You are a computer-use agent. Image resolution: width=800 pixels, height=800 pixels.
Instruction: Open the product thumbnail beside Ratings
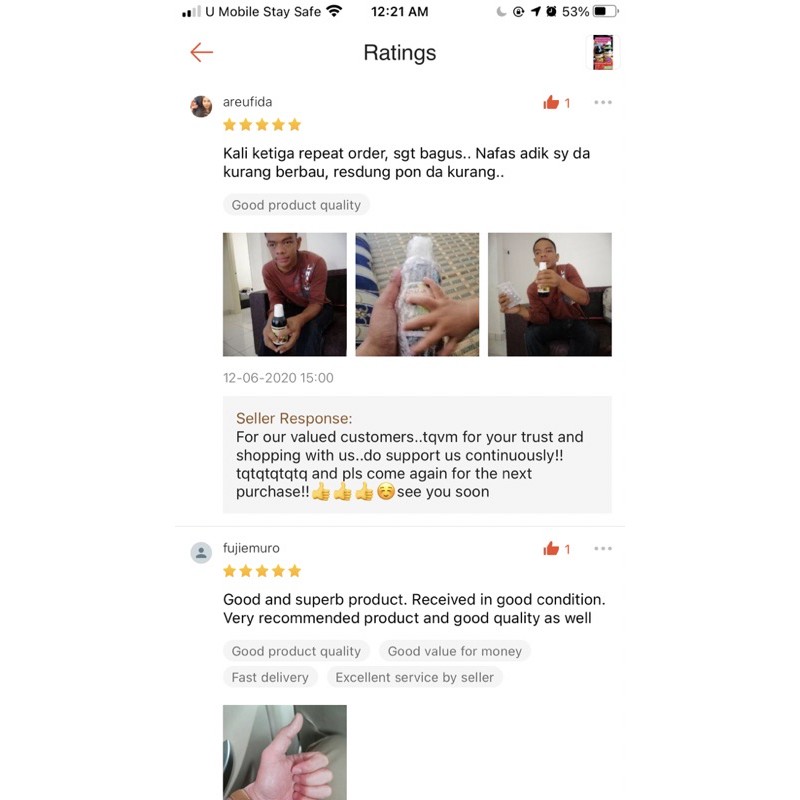(603, 52)
